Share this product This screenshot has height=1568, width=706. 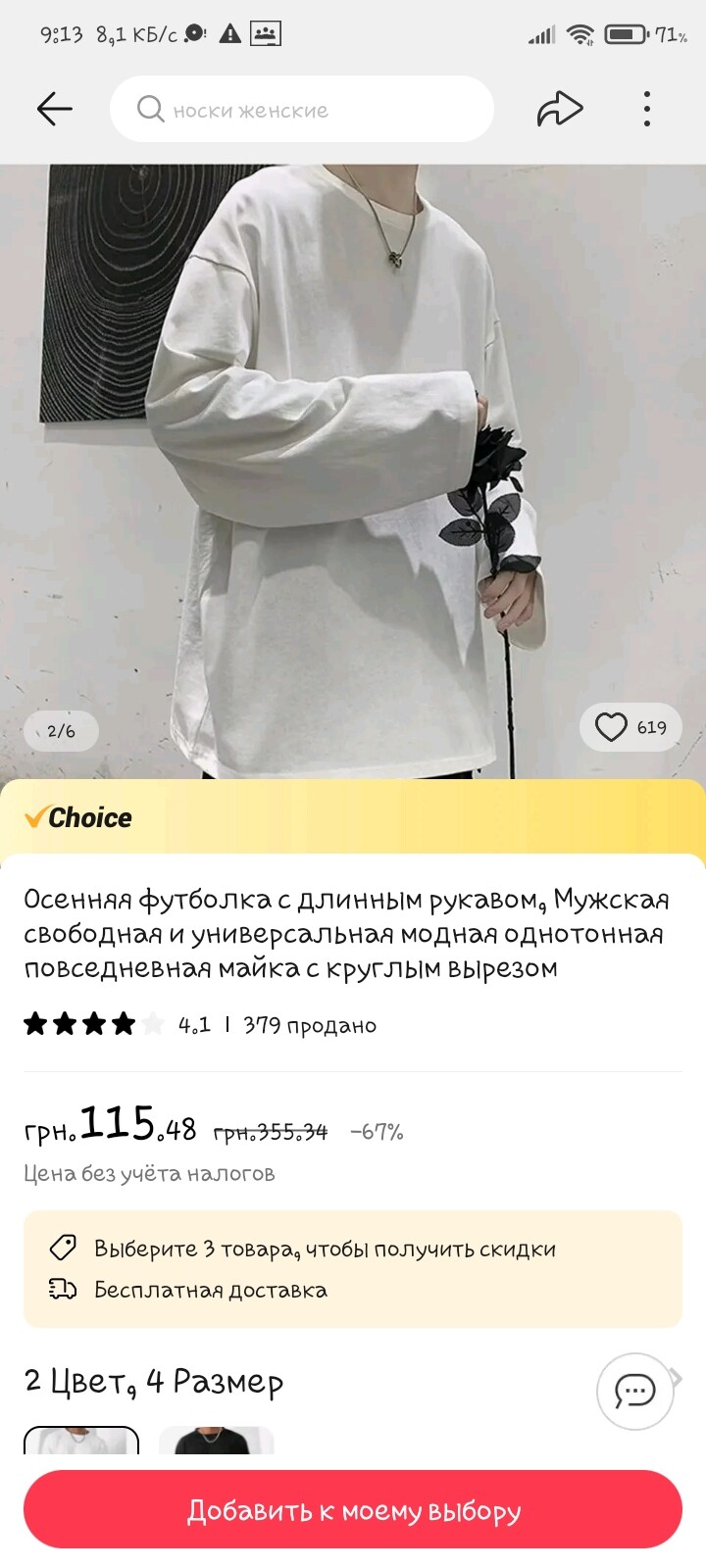pyautogui.click(x=560, y=109)
